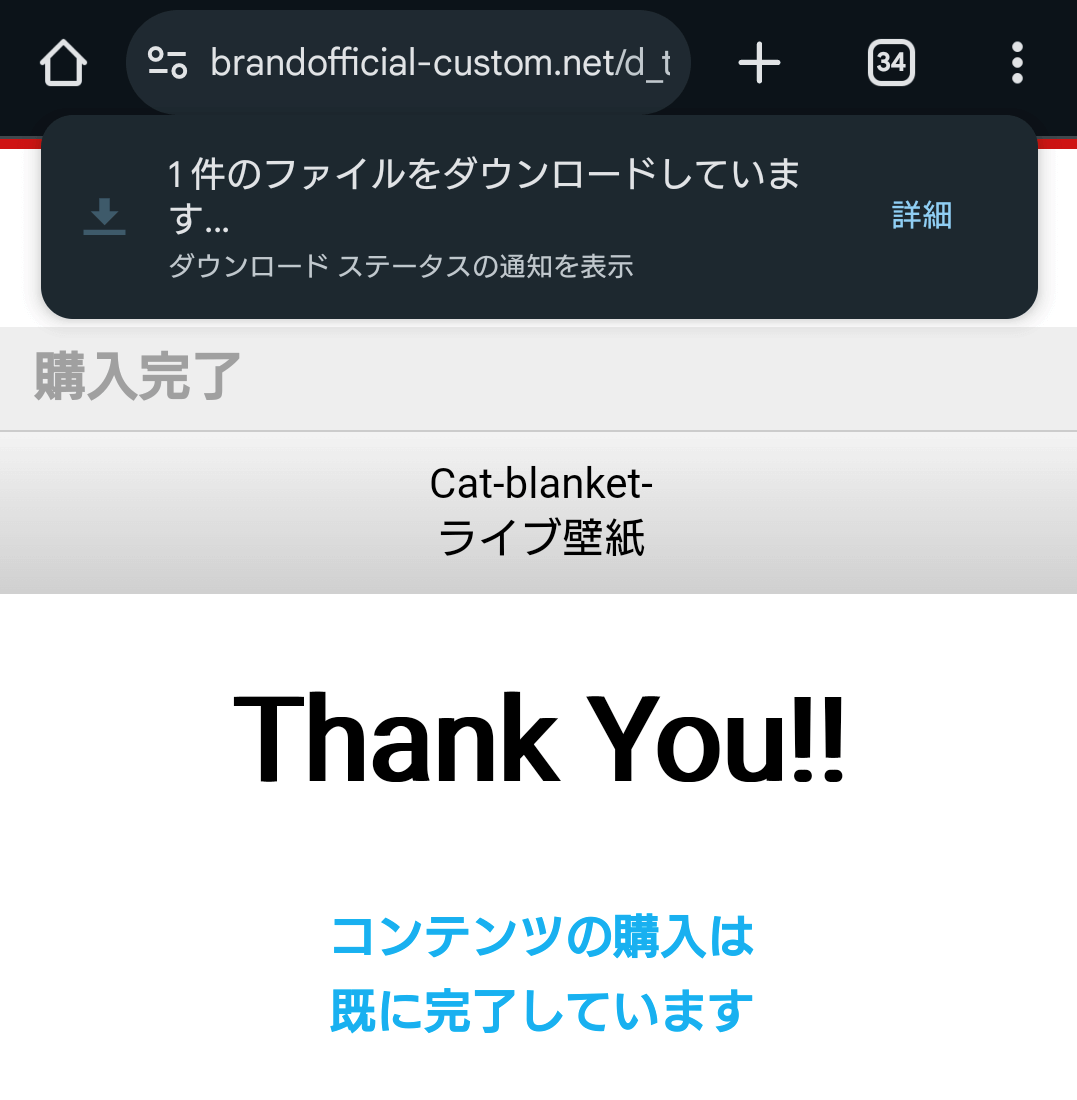Tap the URL address bar
Viewport: 1077px width, 1100px height.
coord(440,64)
